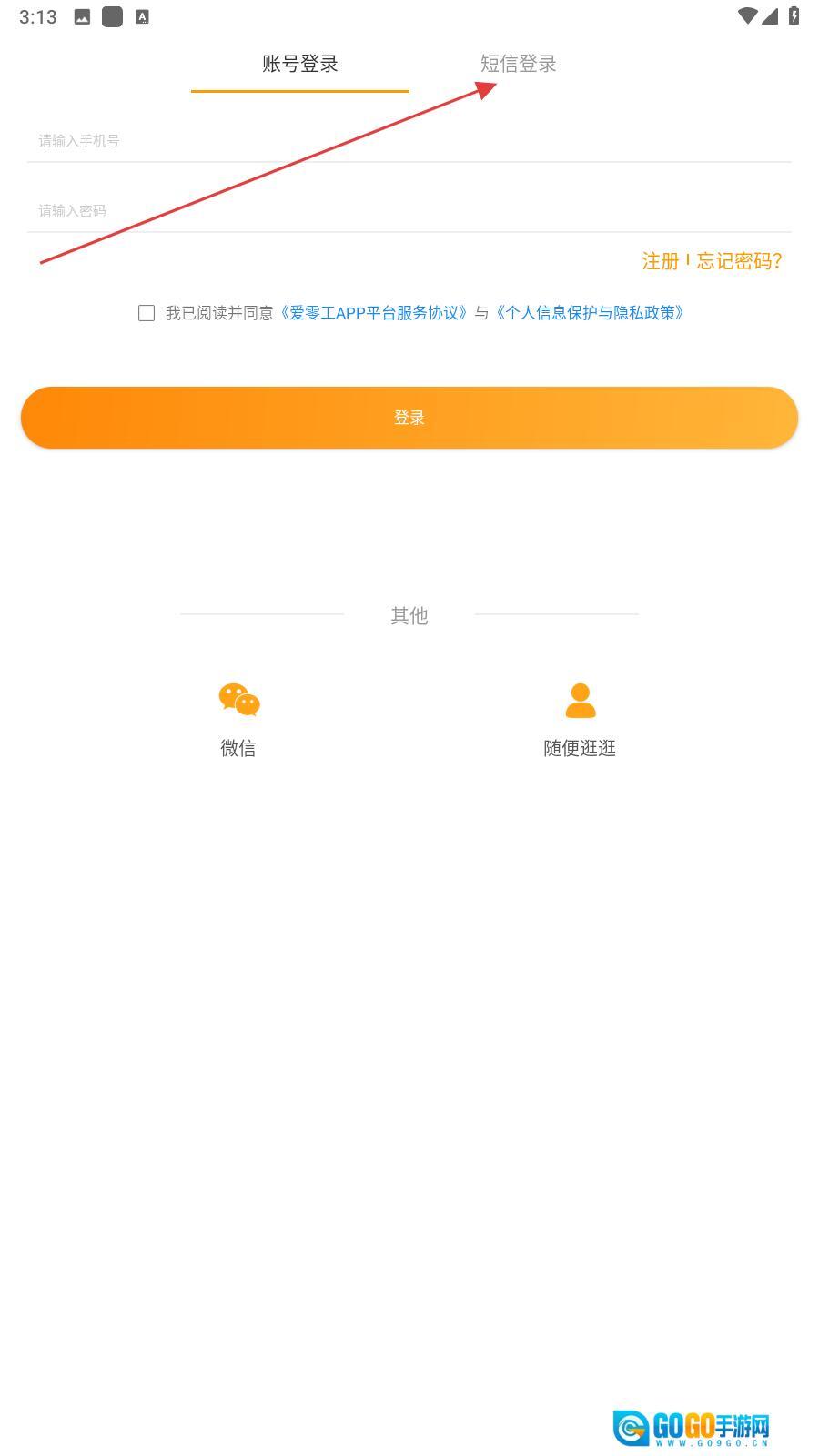The width and height of the screenshot is (819, 1456).
Task: Select the 账号登录 tab
Action: pyautogui.click(x=300, y=64)
